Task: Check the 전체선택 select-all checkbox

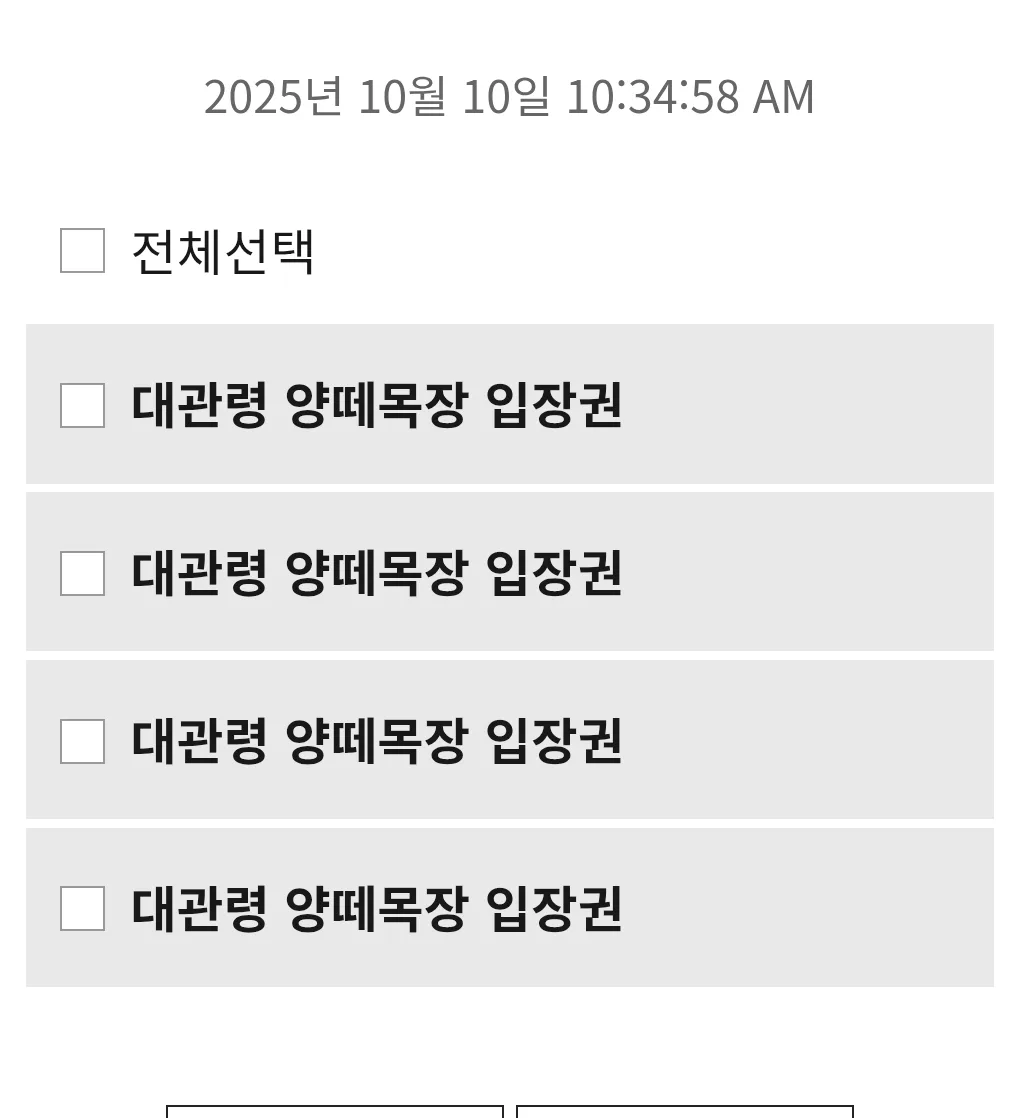Action: pos(82,251)
